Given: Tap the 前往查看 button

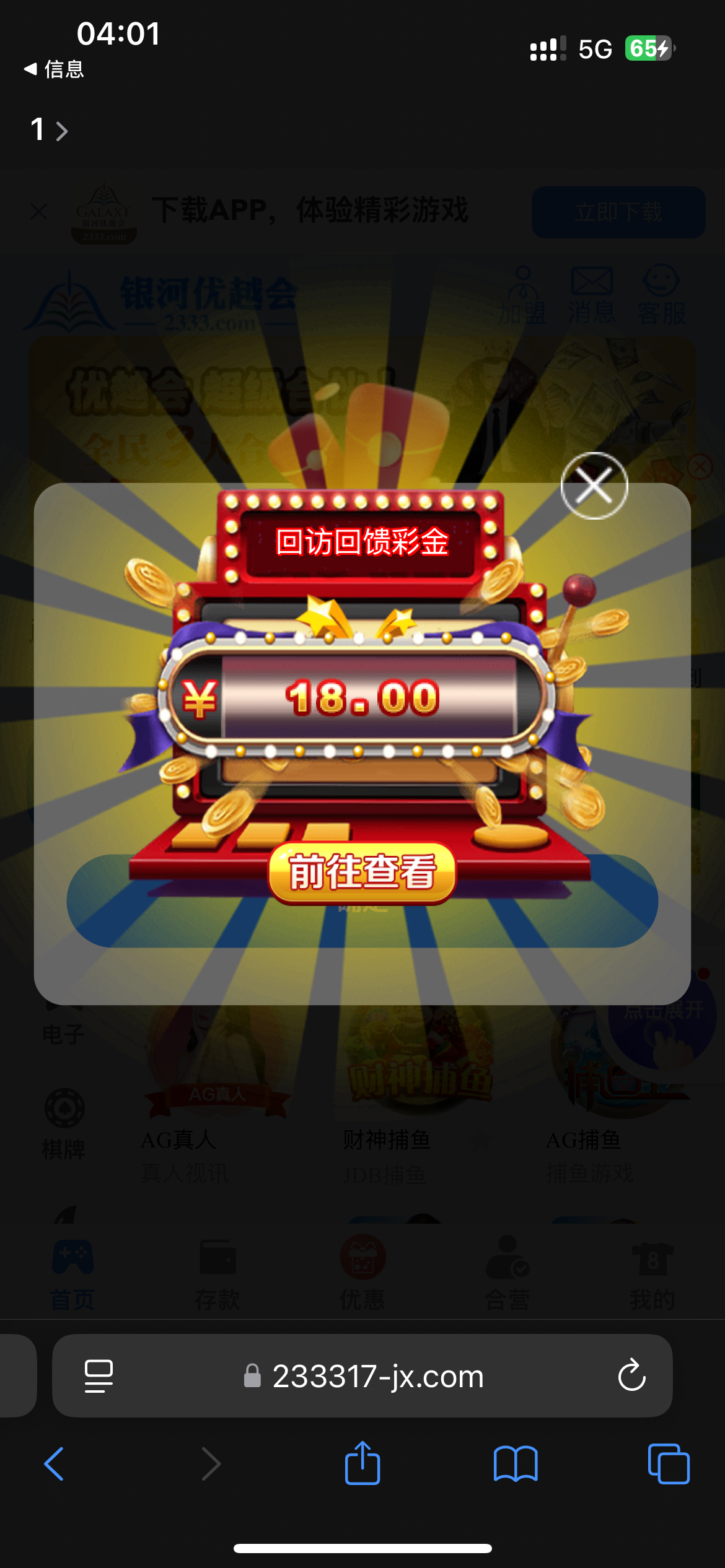Looking at the screenshot, I should (362, 873).
